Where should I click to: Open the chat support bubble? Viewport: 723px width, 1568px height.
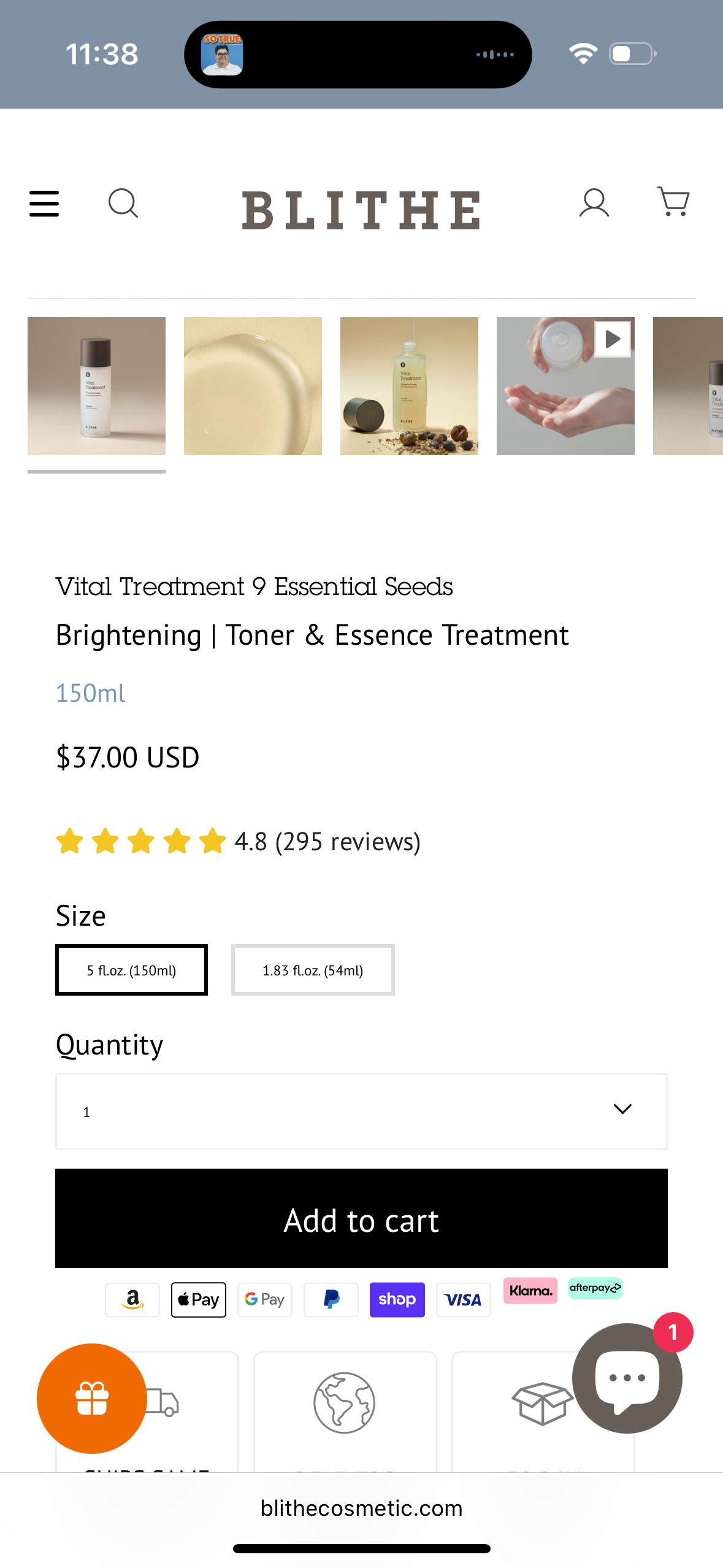coord(627,1378)
